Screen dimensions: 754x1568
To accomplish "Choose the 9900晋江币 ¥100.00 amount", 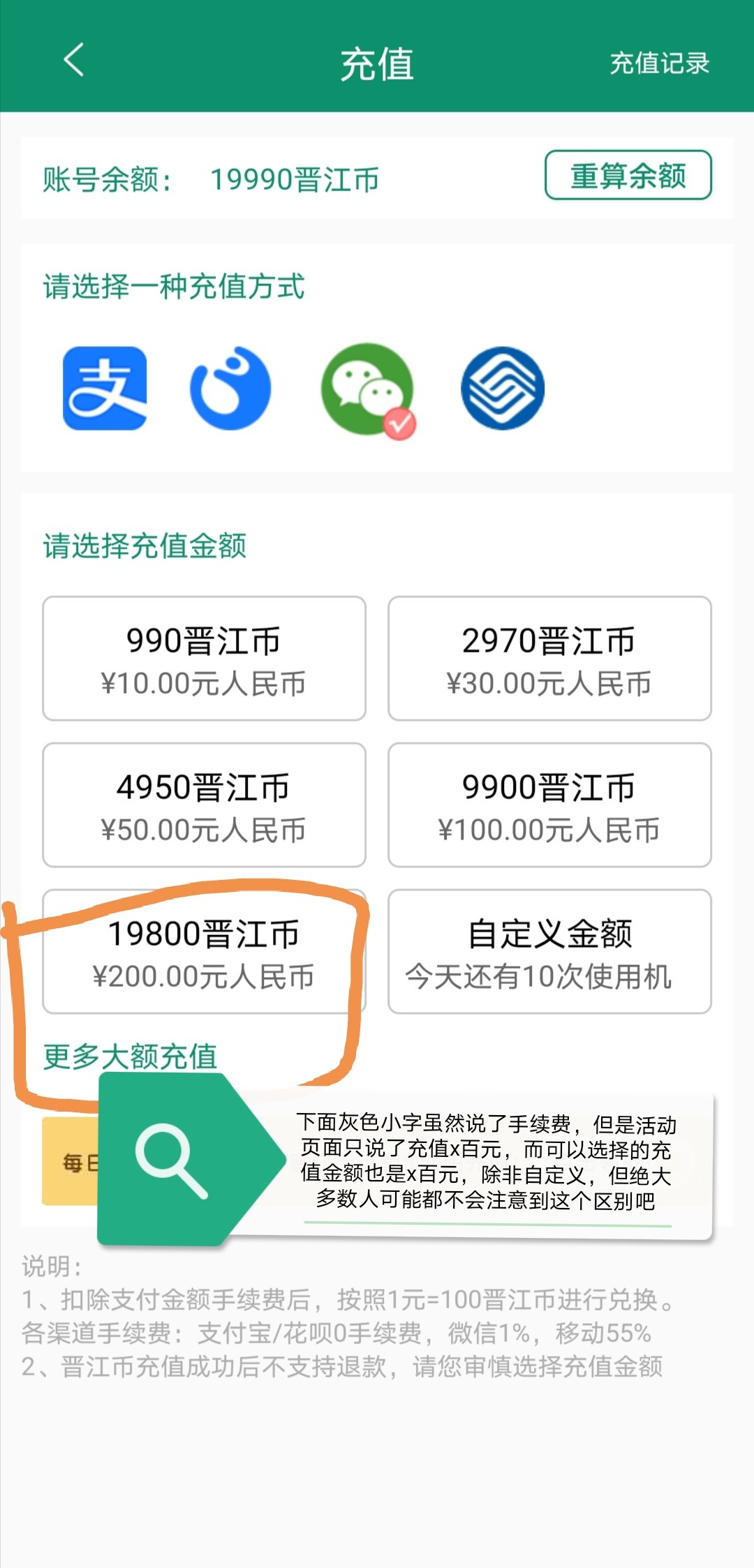I will (549, 805).
